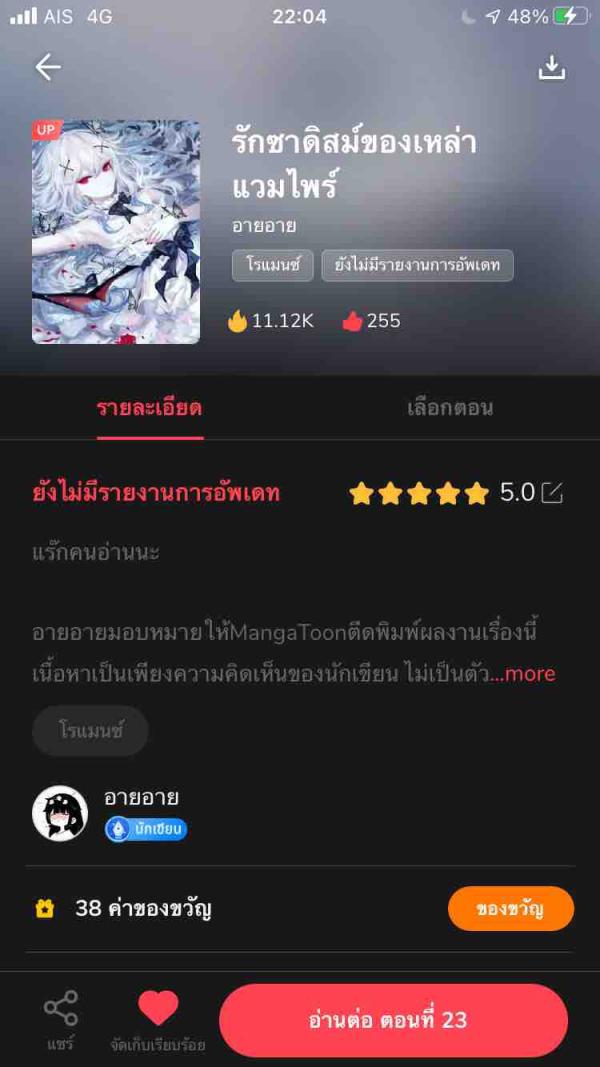Tap the โรแมนซ์ genre chip below the description
The width and height of the screenshot is (600, 1067).
pos(90,730)
